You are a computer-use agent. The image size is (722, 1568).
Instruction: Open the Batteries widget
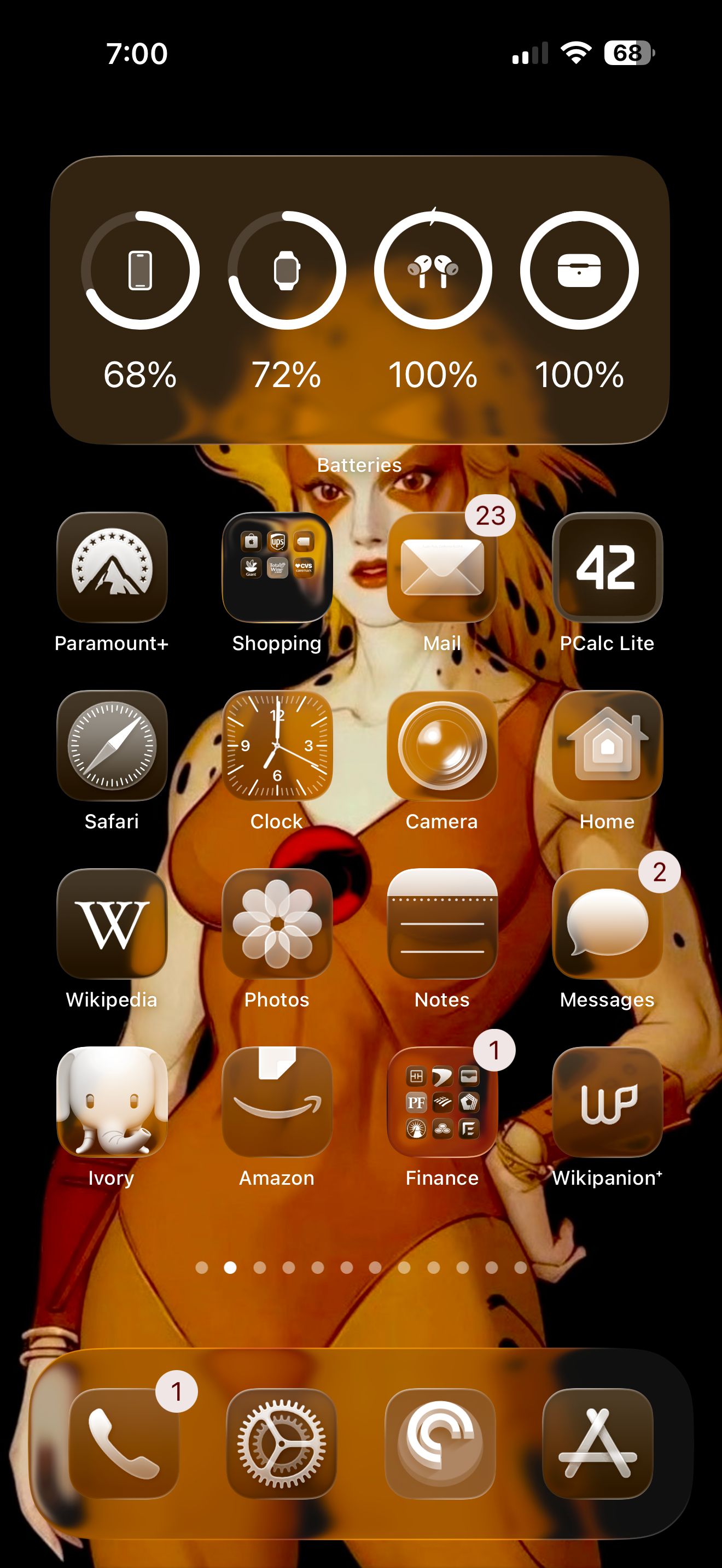360,300
